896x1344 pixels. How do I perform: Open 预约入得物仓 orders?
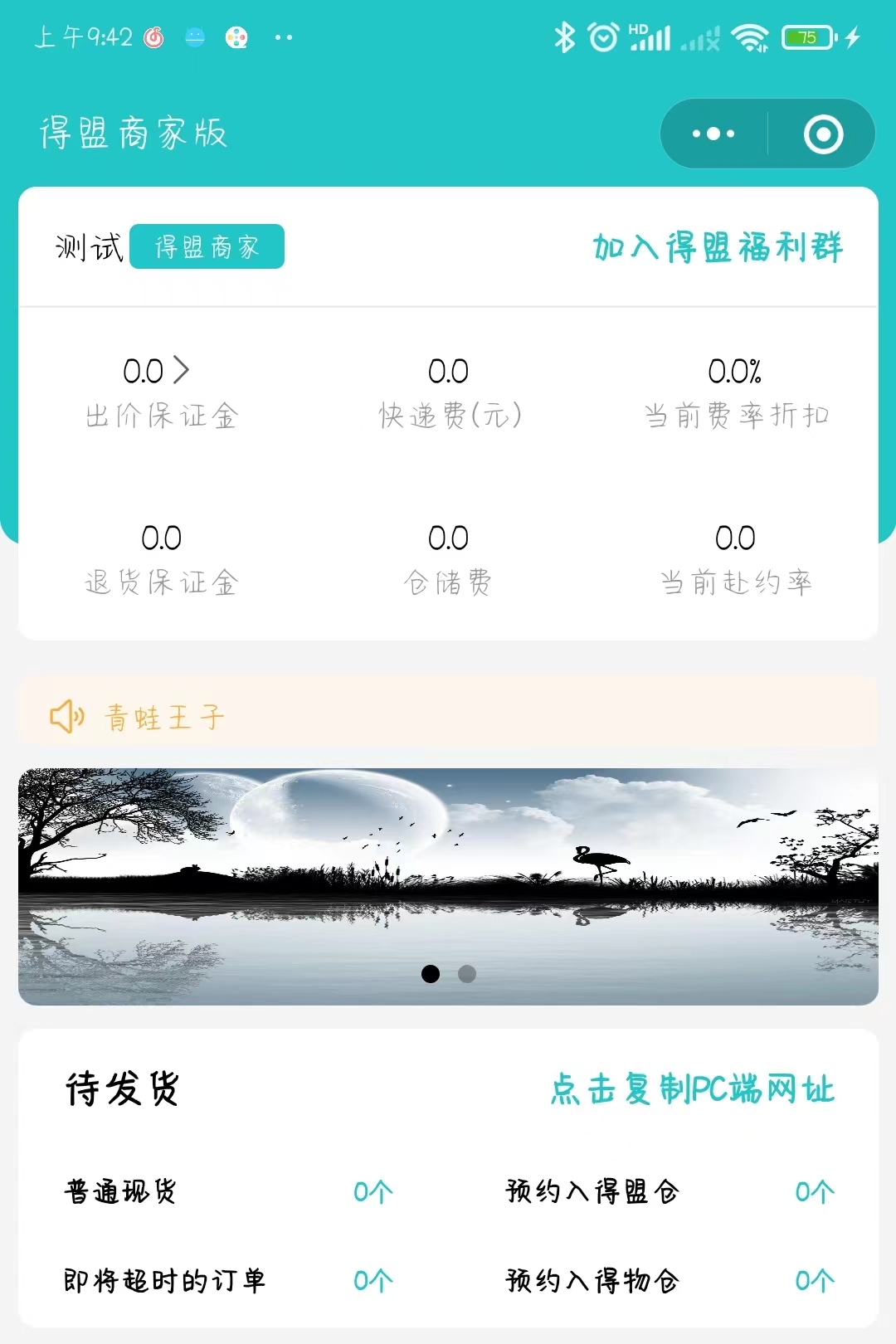(x=669, y=1281)
